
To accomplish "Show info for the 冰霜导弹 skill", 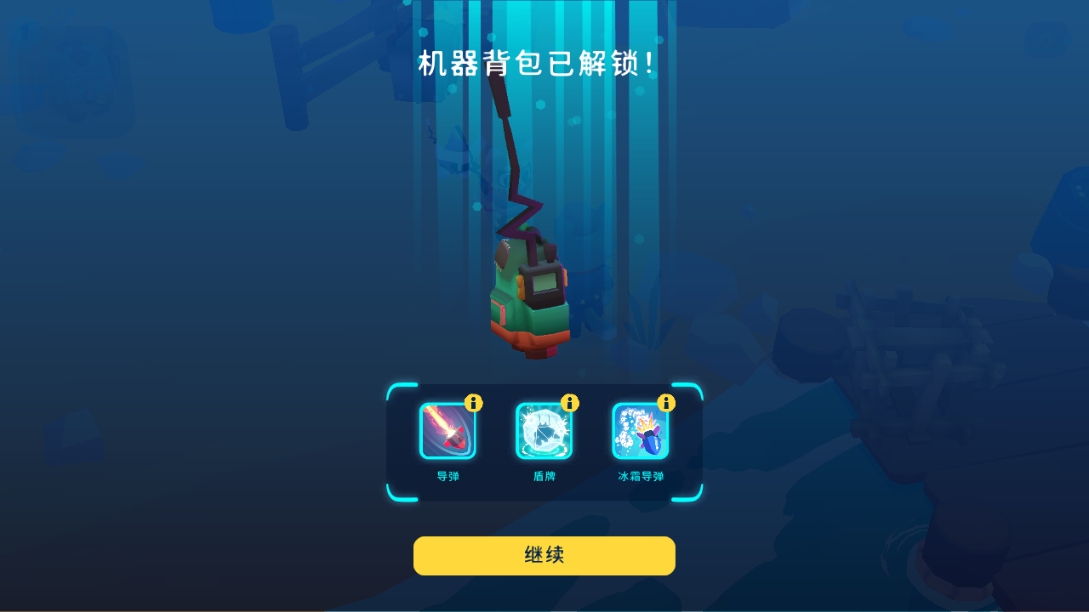I will (x=666, y=403).
